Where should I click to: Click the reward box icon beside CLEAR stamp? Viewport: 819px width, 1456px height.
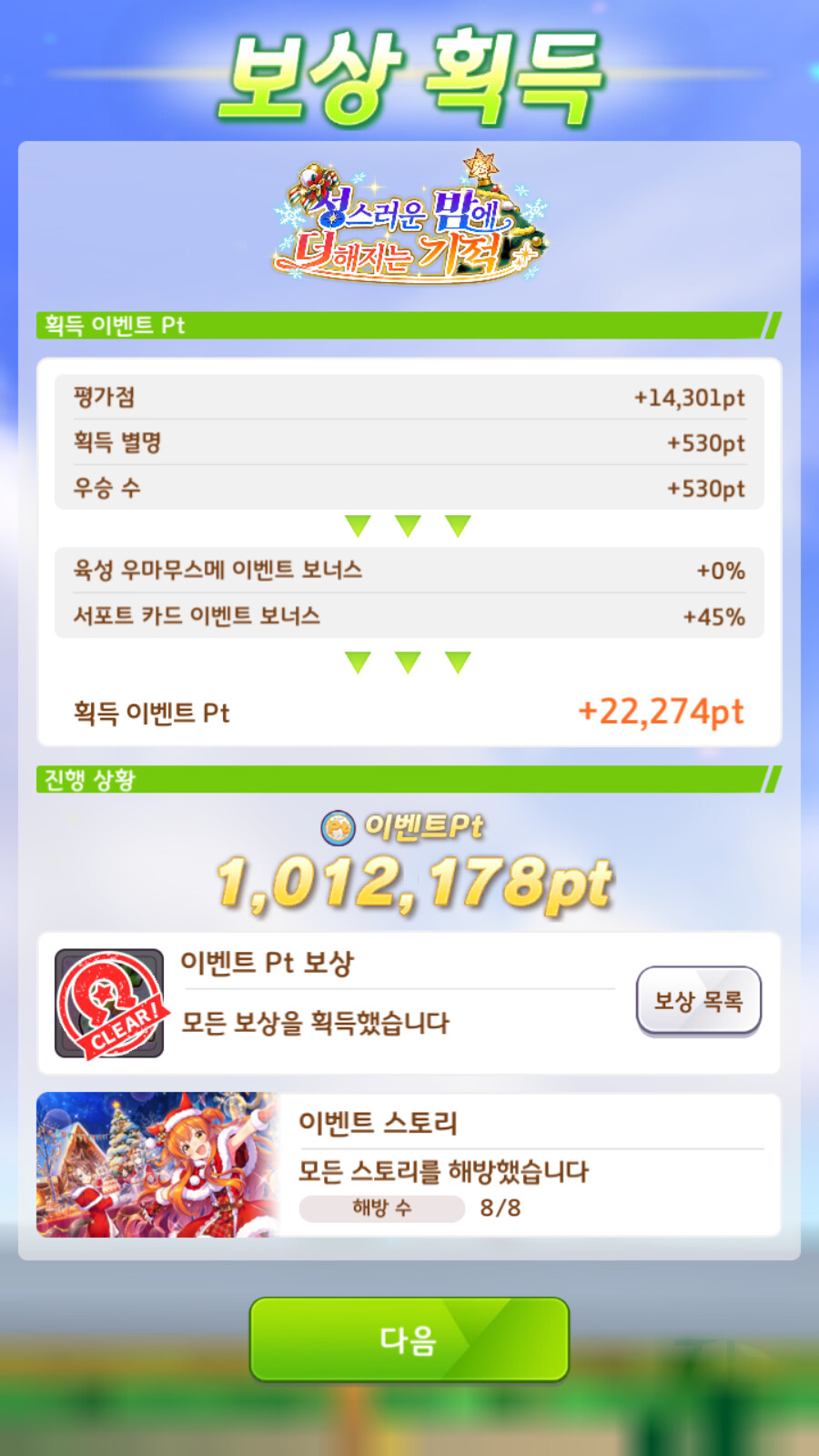pyautogui.click(x=109, y=1001)
